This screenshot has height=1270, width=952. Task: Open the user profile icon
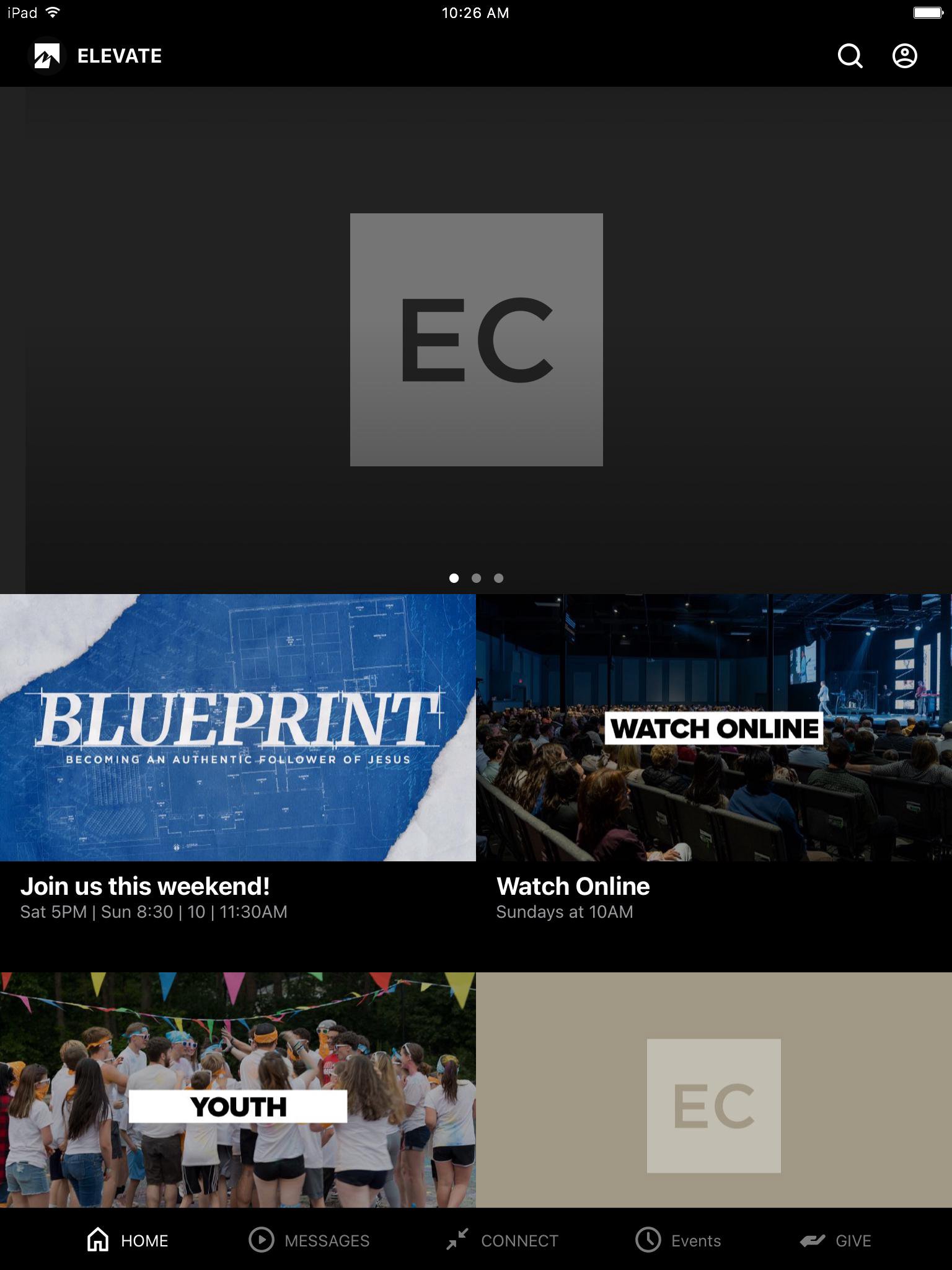(904, 56)
